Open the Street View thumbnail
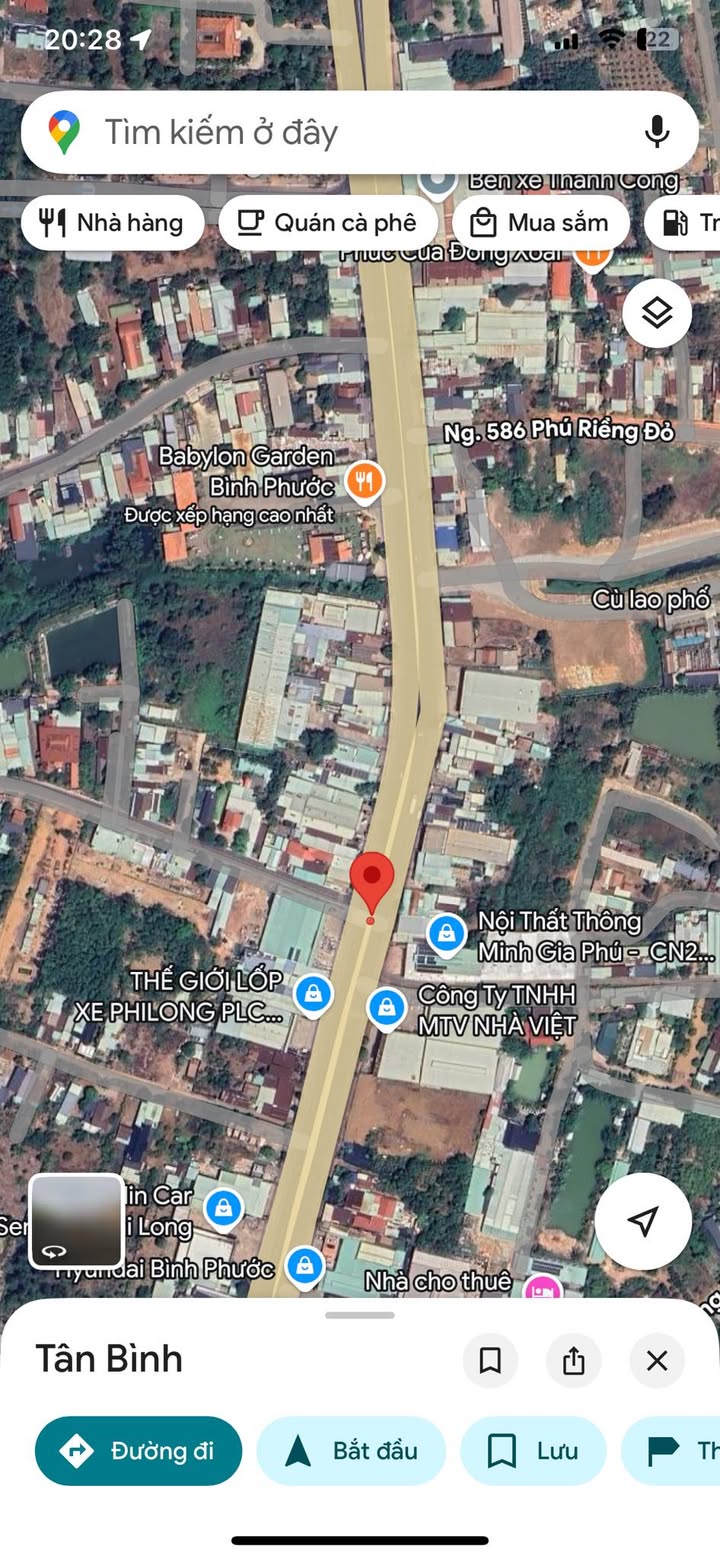 tap(76, 1220)
